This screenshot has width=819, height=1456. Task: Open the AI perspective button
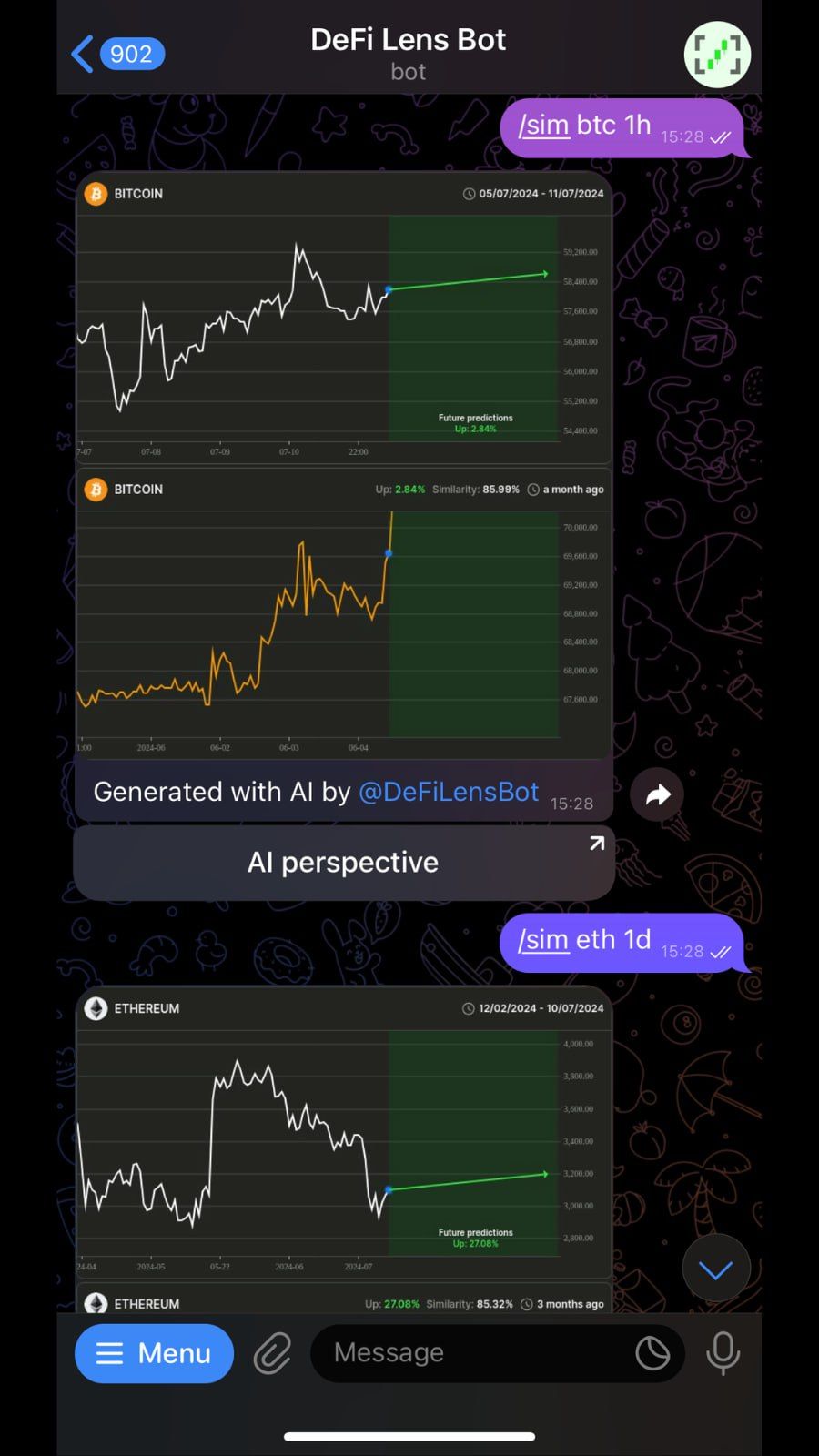coord(343,863)
